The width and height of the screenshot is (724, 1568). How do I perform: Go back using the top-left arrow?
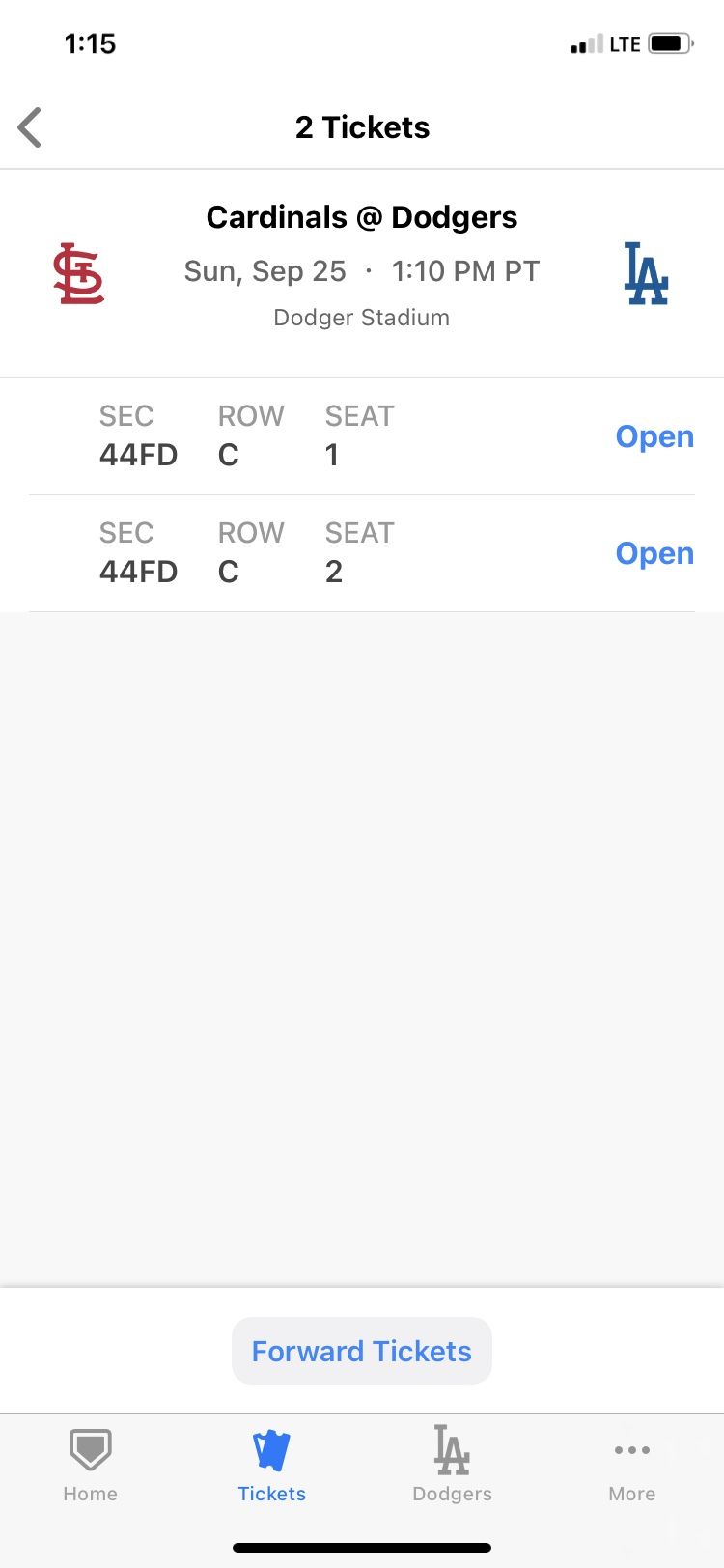click(x=31, y=127)
